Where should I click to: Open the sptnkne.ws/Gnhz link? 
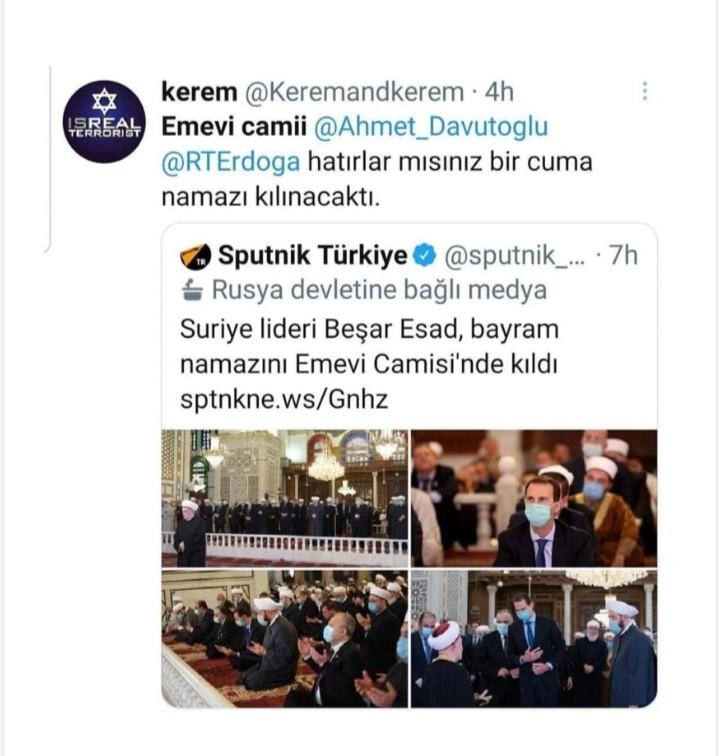pyautogui.click(x=284, y=397)
